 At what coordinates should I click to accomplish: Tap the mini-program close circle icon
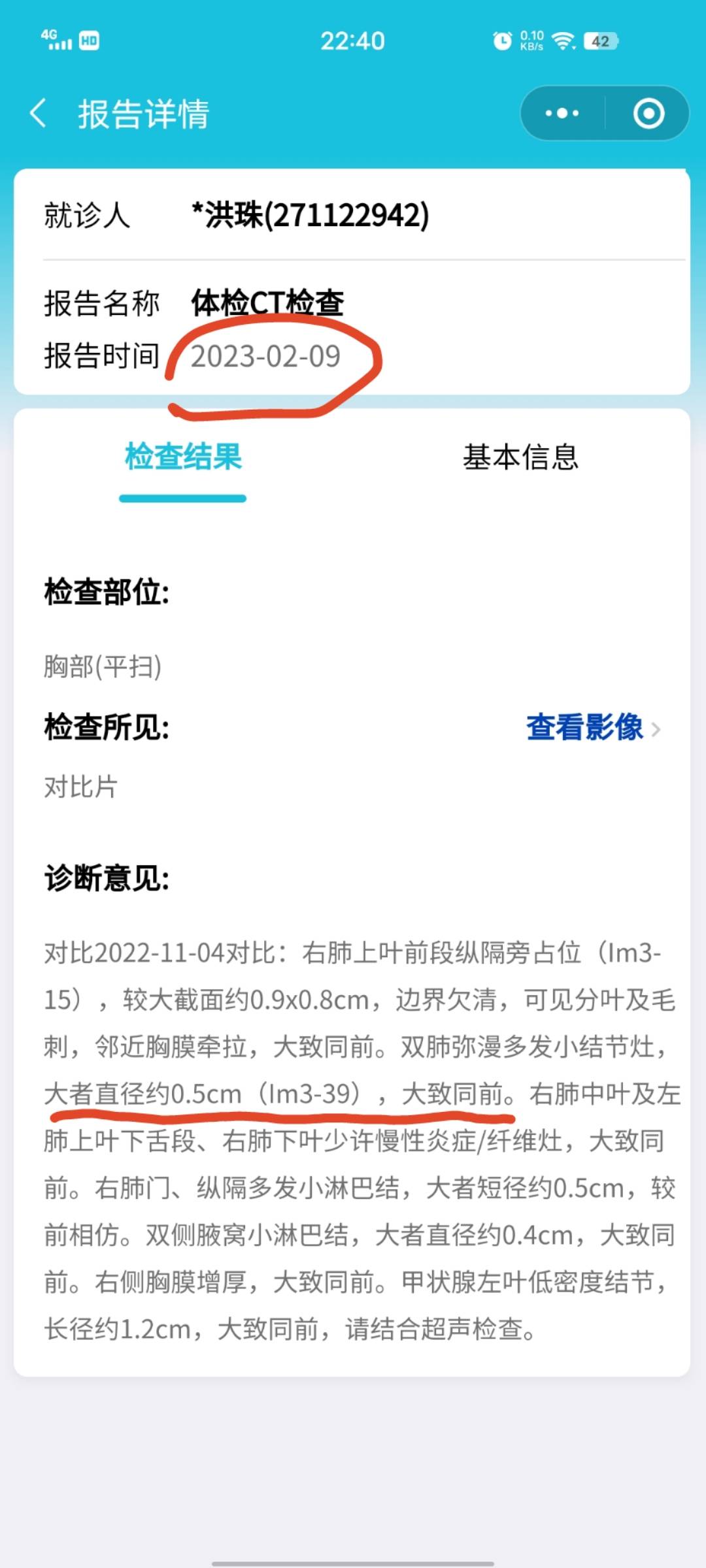pyautogui.click(x=648, y=113)
